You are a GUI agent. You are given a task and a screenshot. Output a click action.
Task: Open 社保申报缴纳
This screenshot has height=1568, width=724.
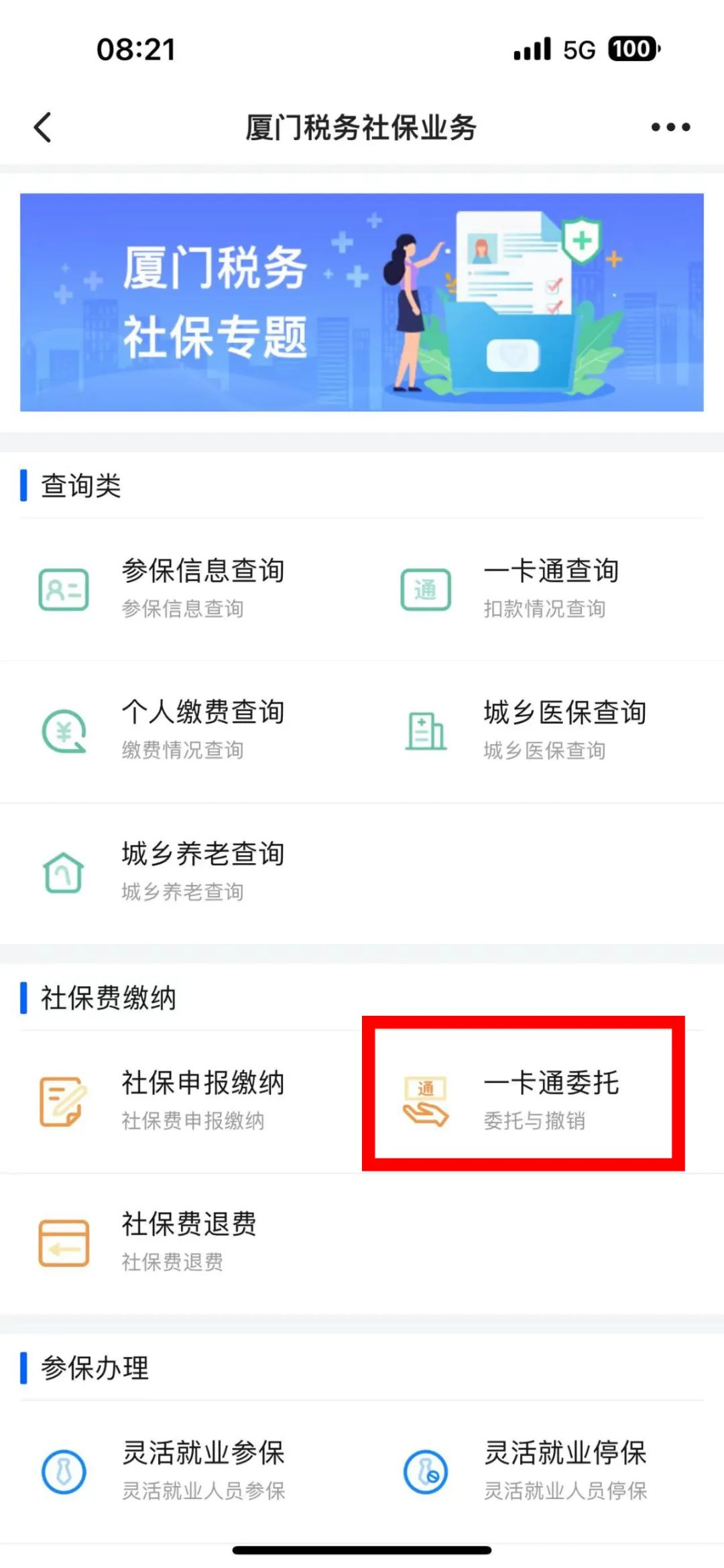click(x=181, y=1101)
